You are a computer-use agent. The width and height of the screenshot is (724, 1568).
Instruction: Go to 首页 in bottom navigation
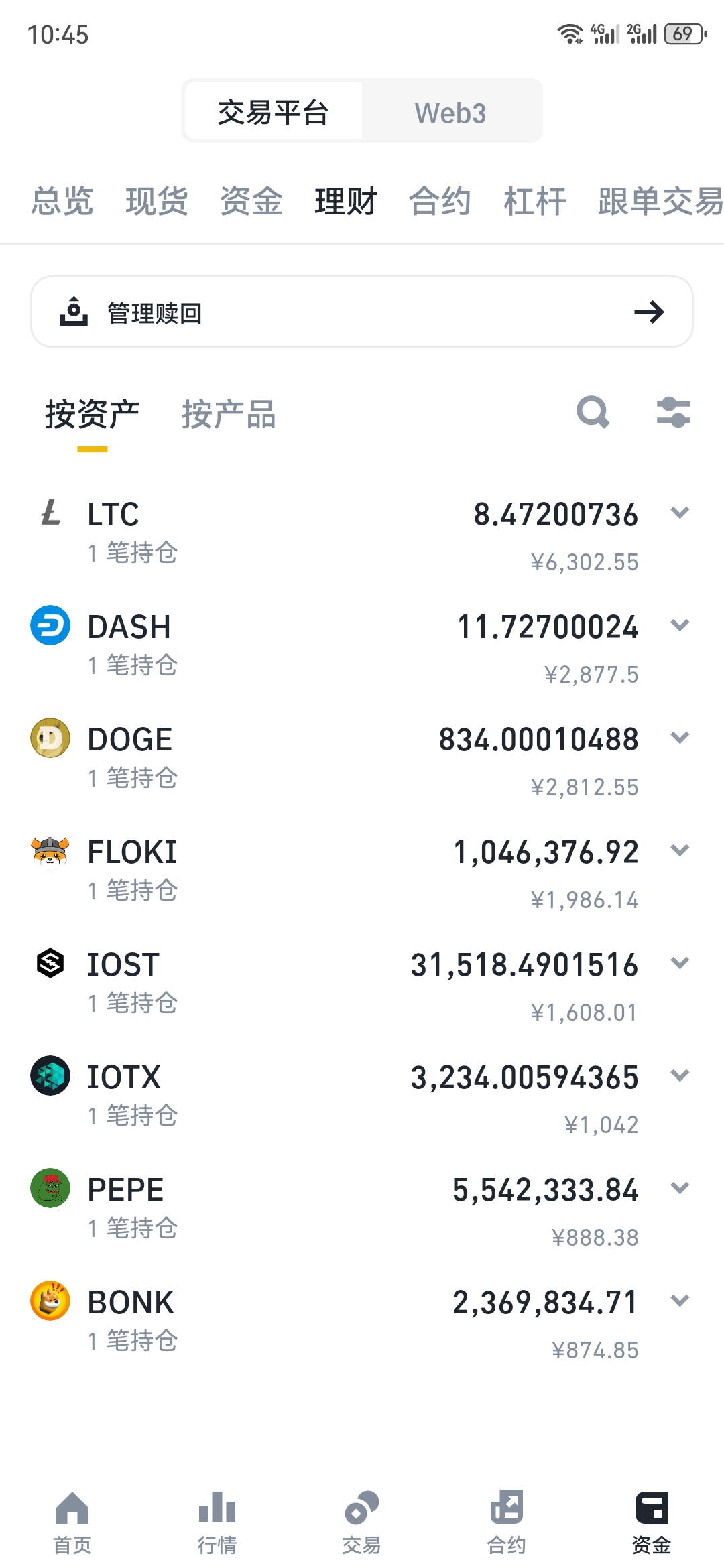pos(72,1522)
